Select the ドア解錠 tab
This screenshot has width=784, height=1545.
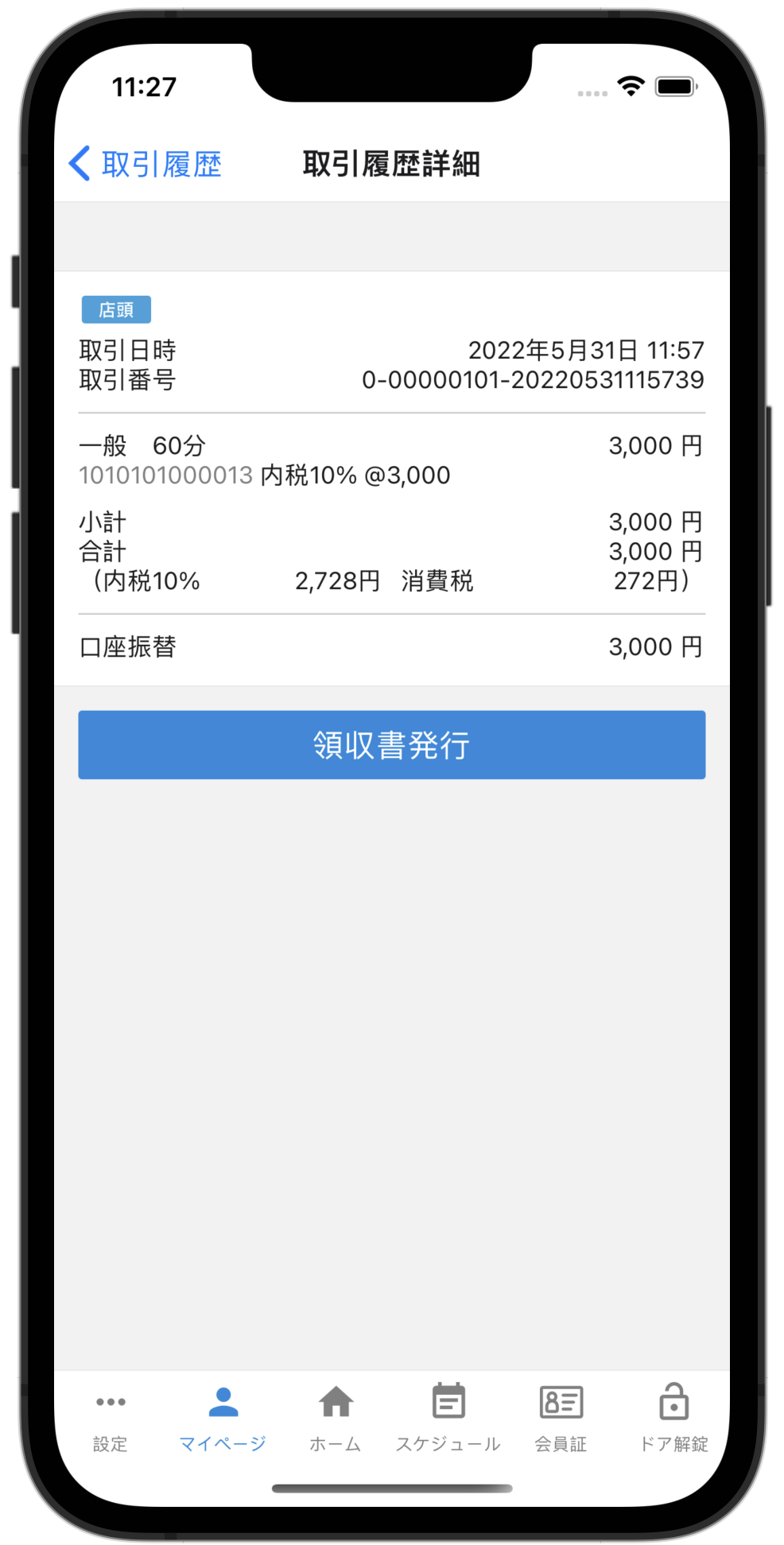click(673, 1419)
